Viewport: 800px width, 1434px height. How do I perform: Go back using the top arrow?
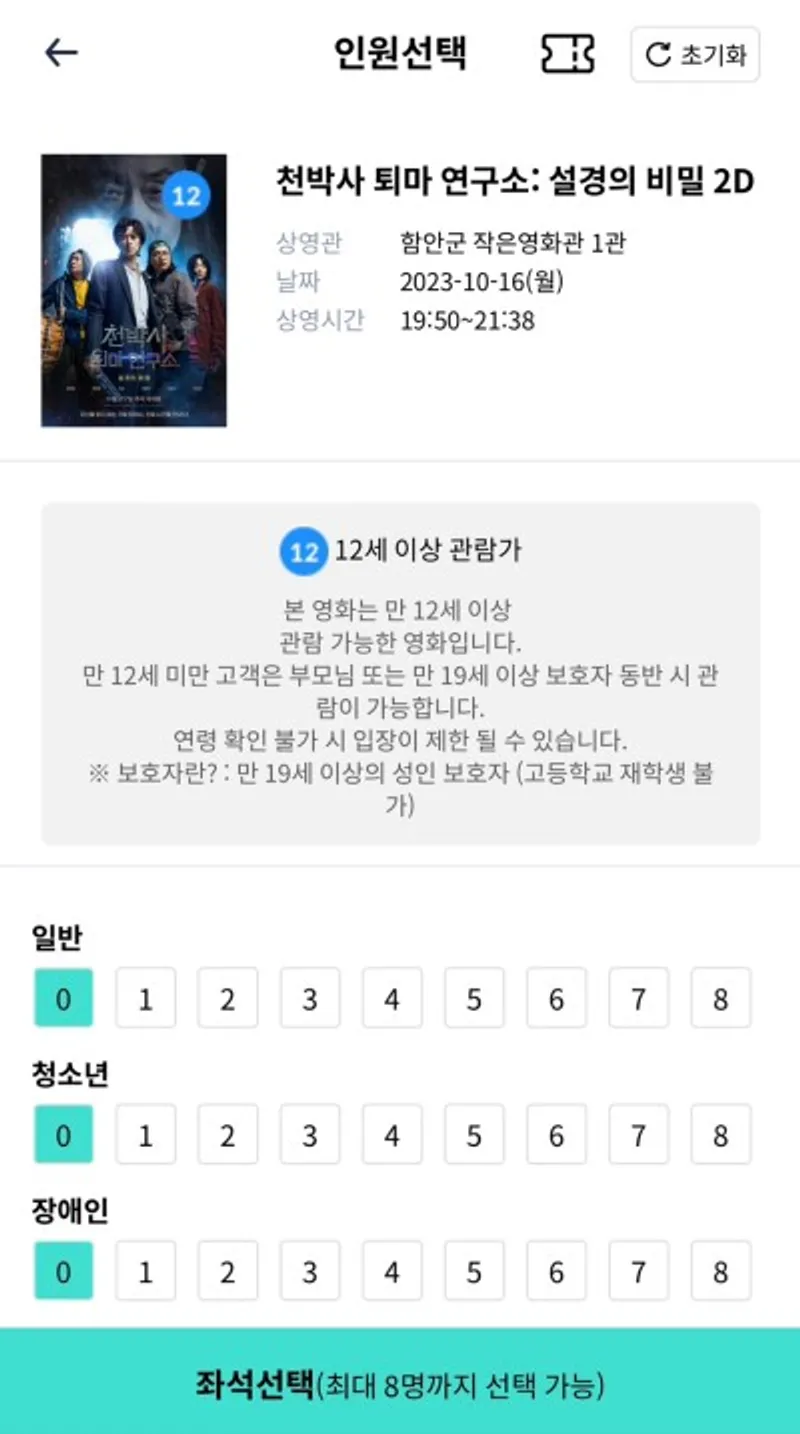pyautogui.click(x=61, y=53)
